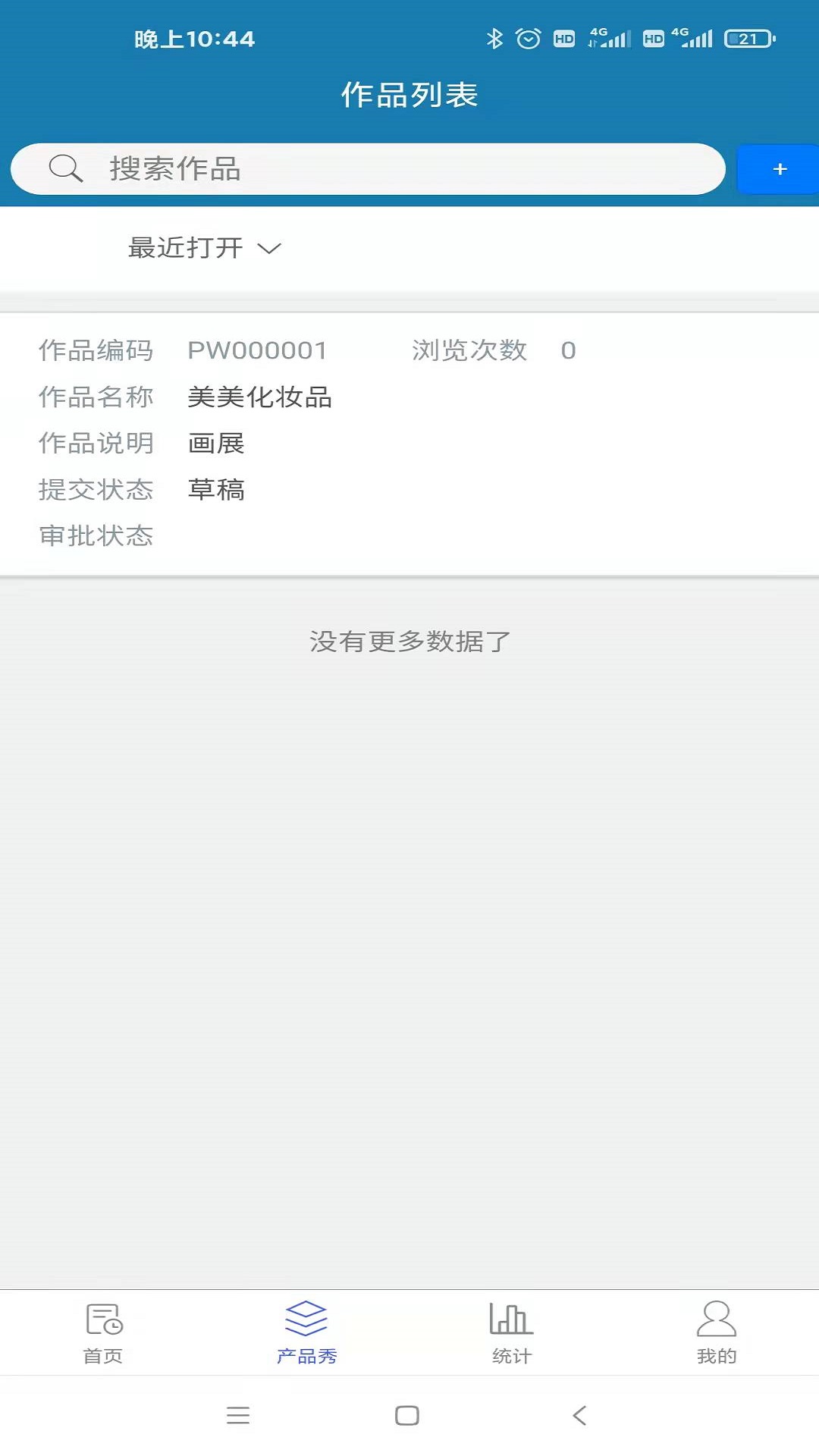
Task: Select the 产品秀 tab
Action: pyautogui.click(x=306, y=1332)
